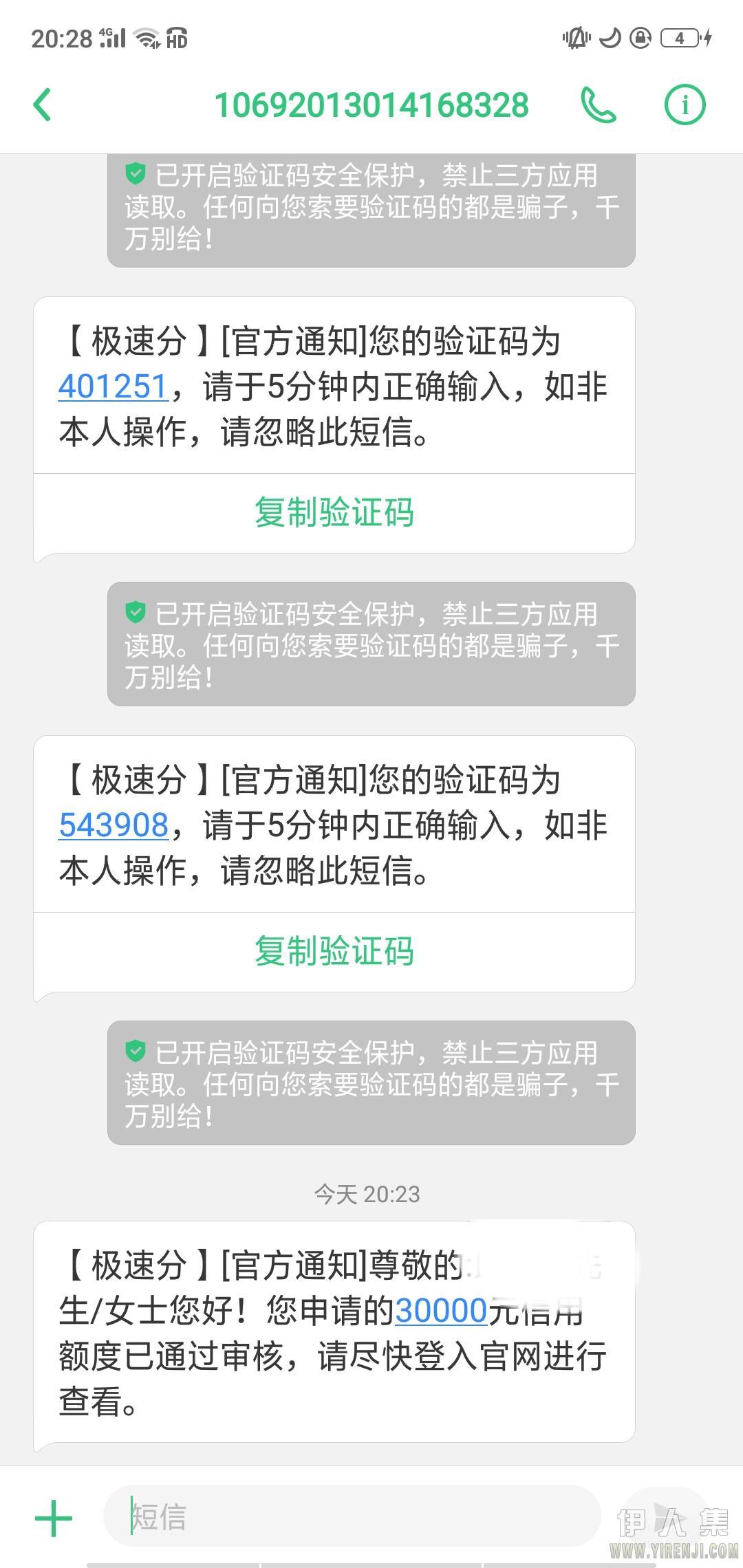Tap the verification code link 401251
Image resolution: width=743 pixels, height=1568 pixels.
(x=114, y=386)
